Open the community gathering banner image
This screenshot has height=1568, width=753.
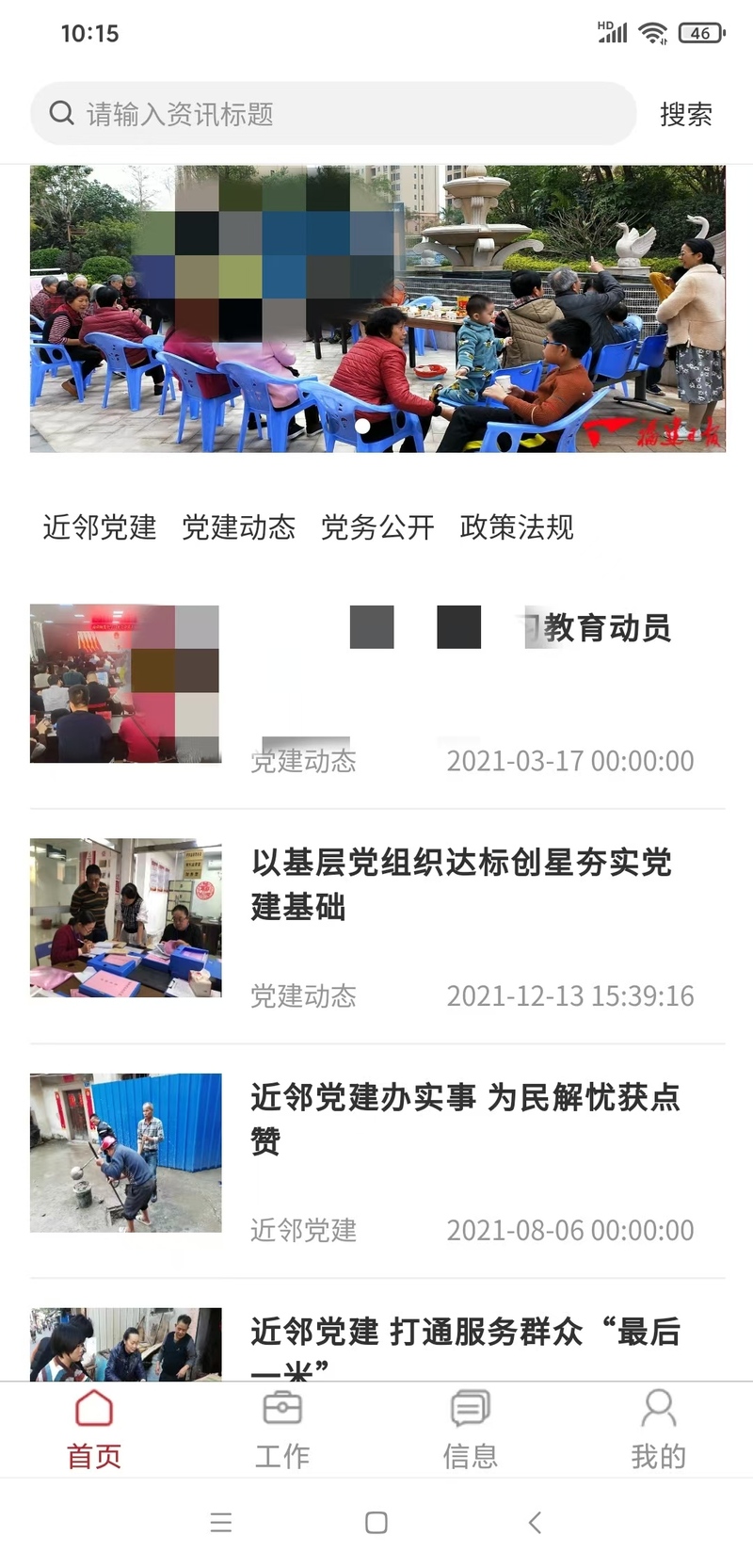point(377,309)
